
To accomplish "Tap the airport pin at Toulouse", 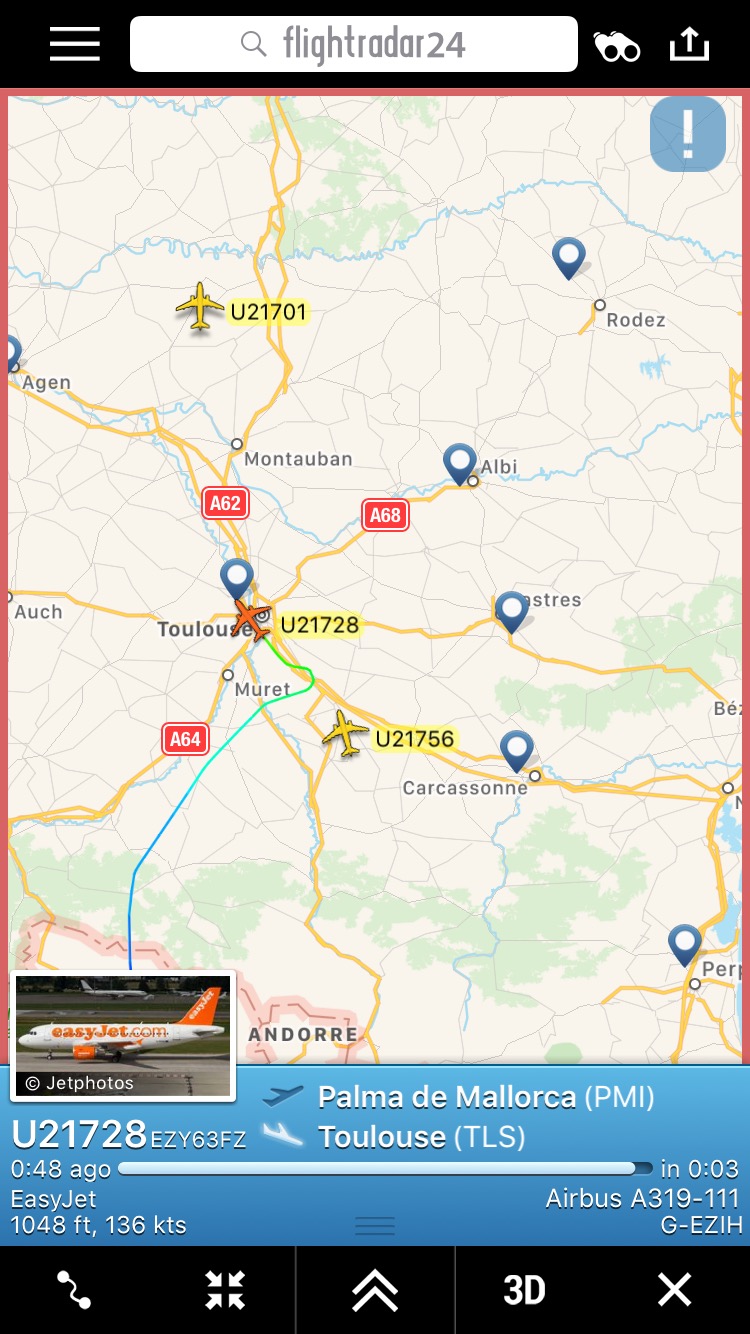I will 237,578.
